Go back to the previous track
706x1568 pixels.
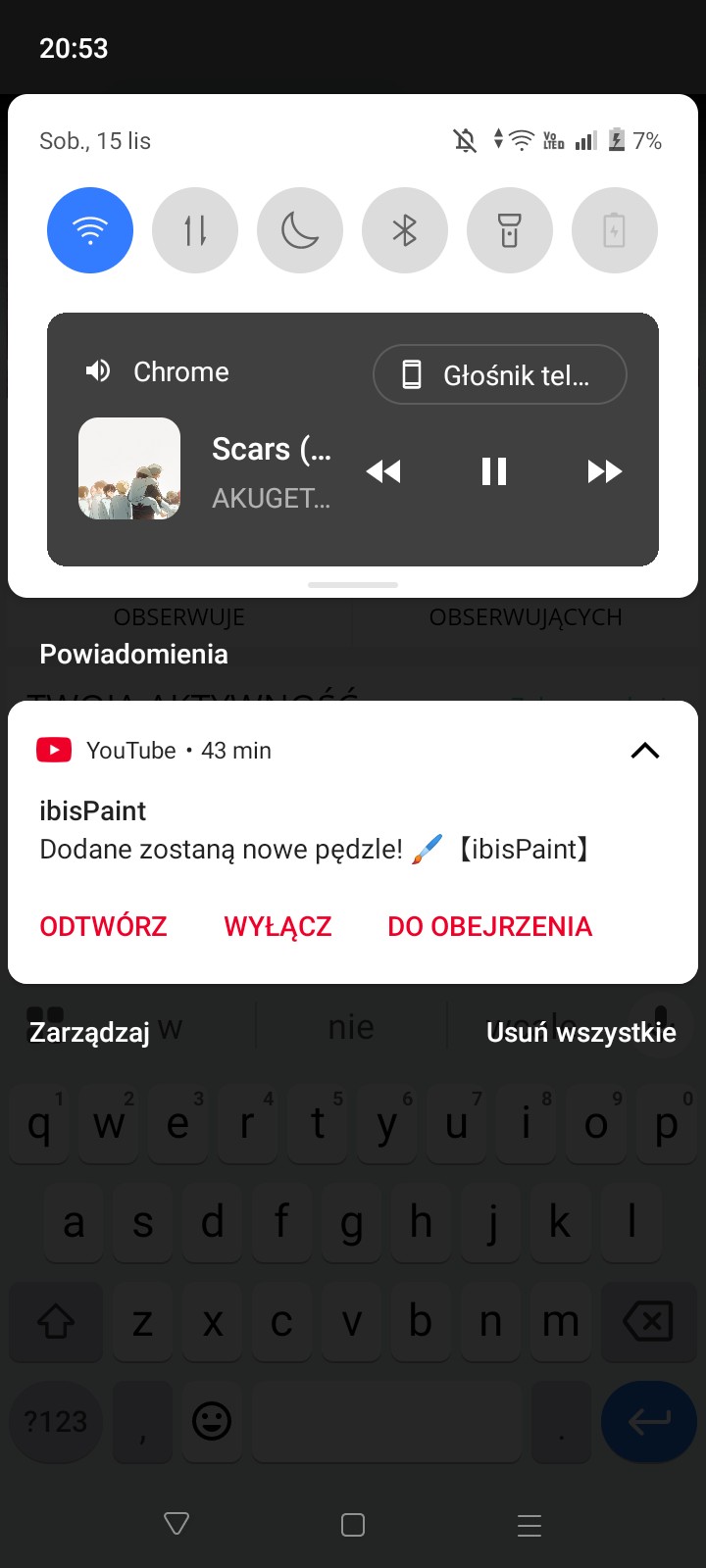coord(383,471)
